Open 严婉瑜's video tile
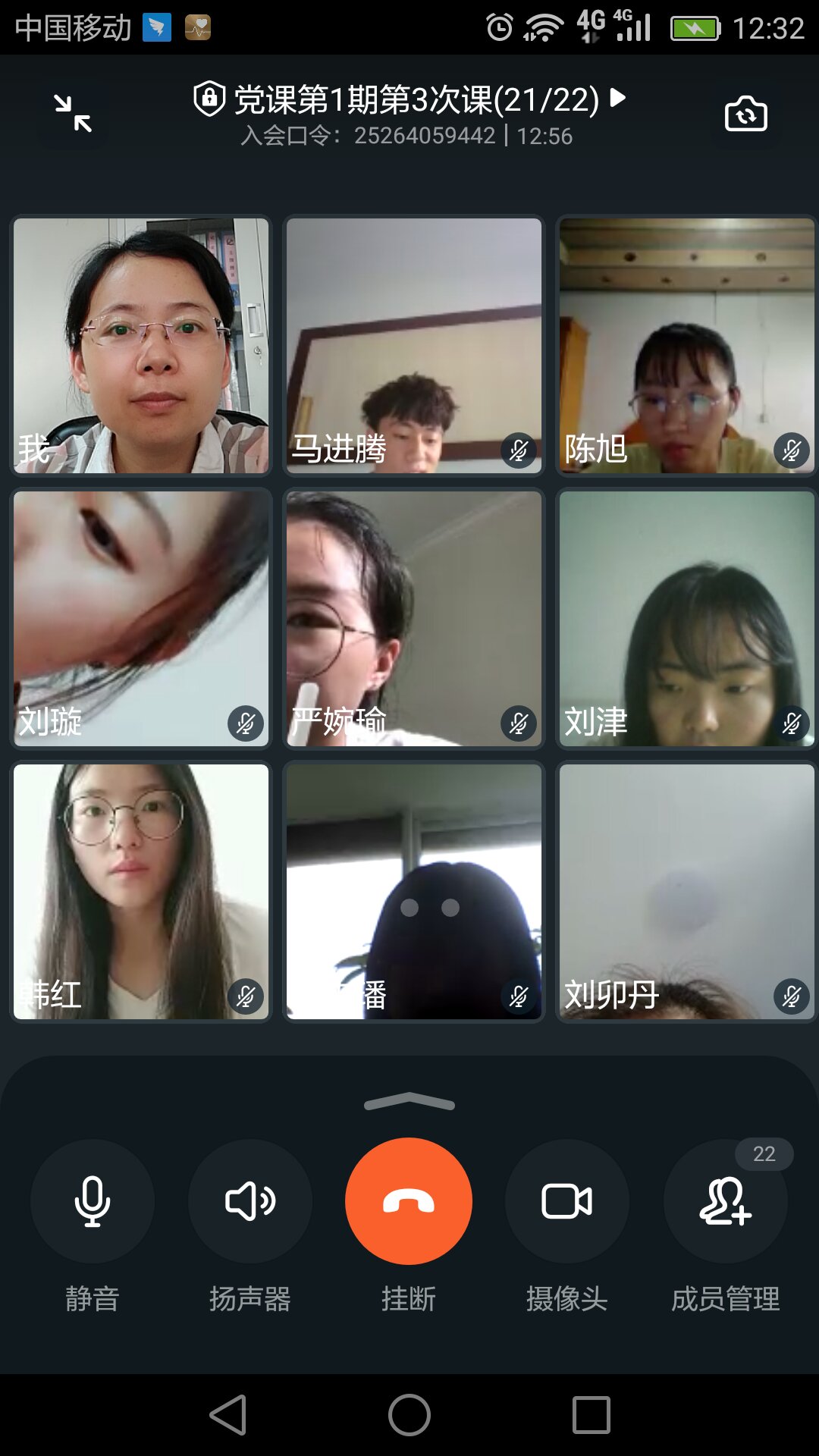This screenshot has height=1456, width=819. 414,619
